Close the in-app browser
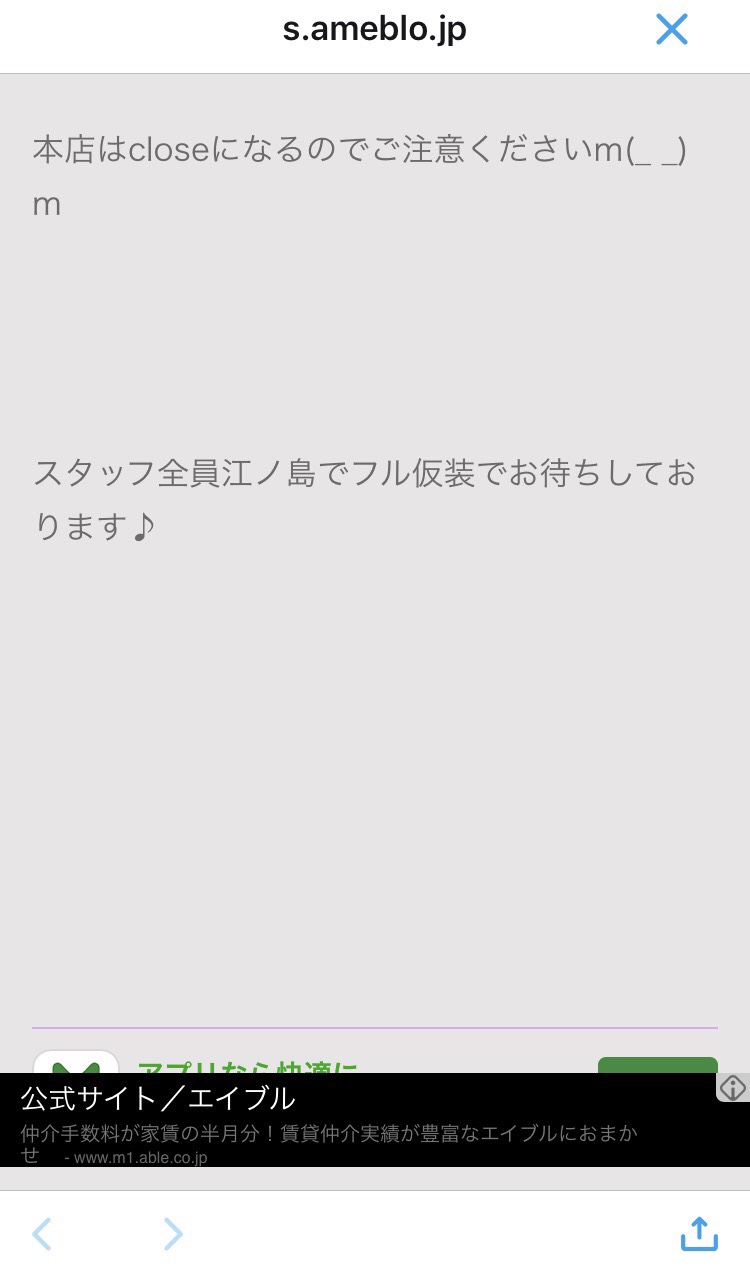The width and height of the screenshot is (750, 1277). (671, 30)
